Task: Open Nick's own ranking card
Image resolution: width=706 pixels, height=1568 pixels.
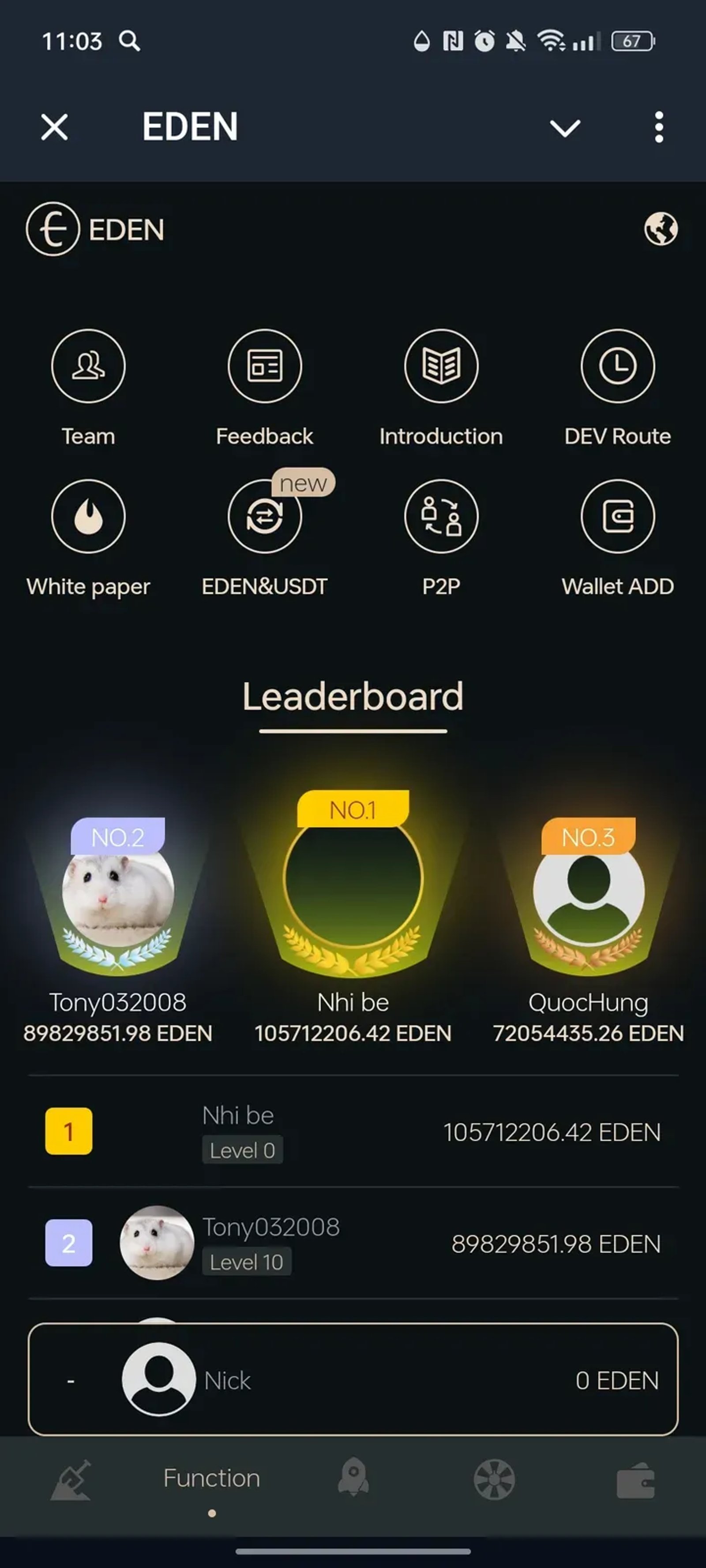Action: coord(353,1380)
